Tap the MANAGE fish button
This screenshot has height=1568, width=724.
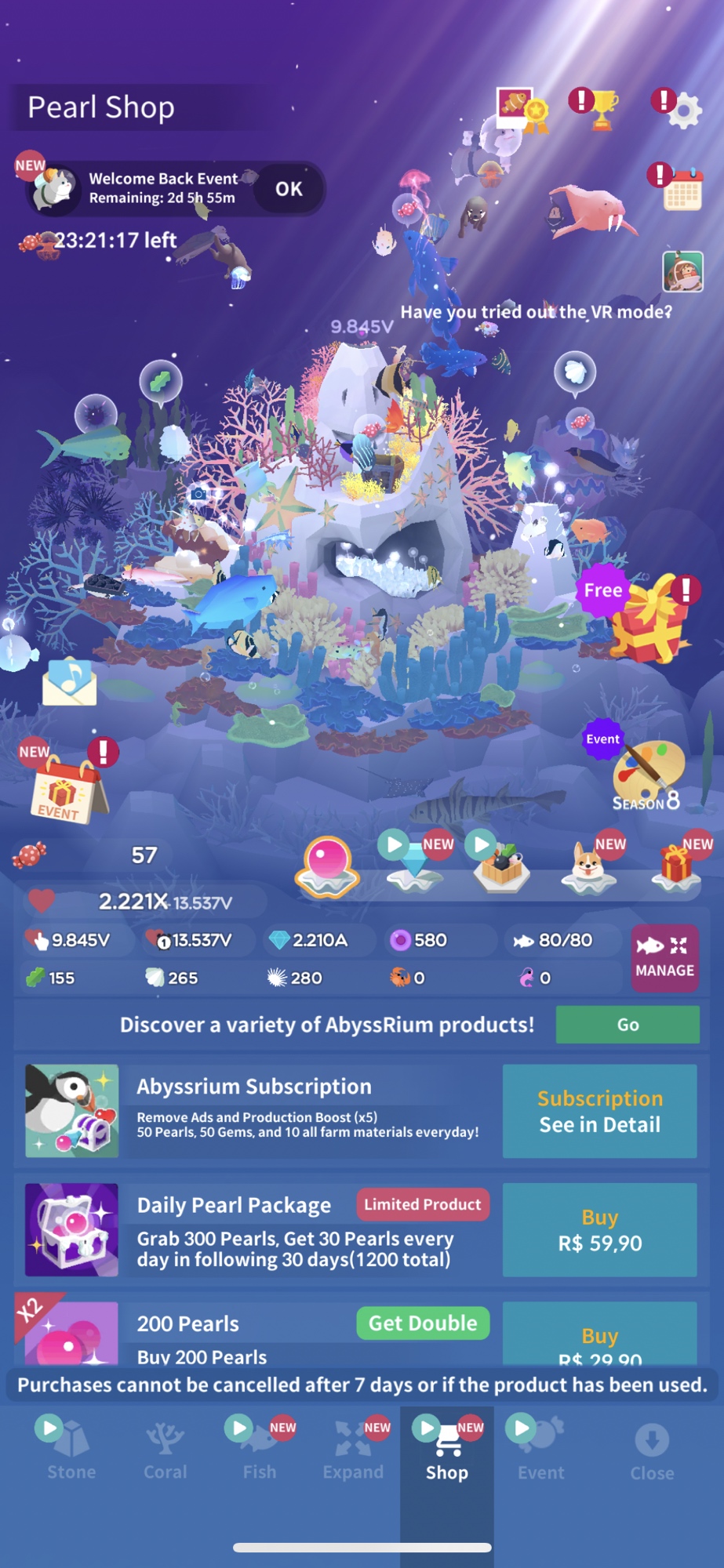664,958
